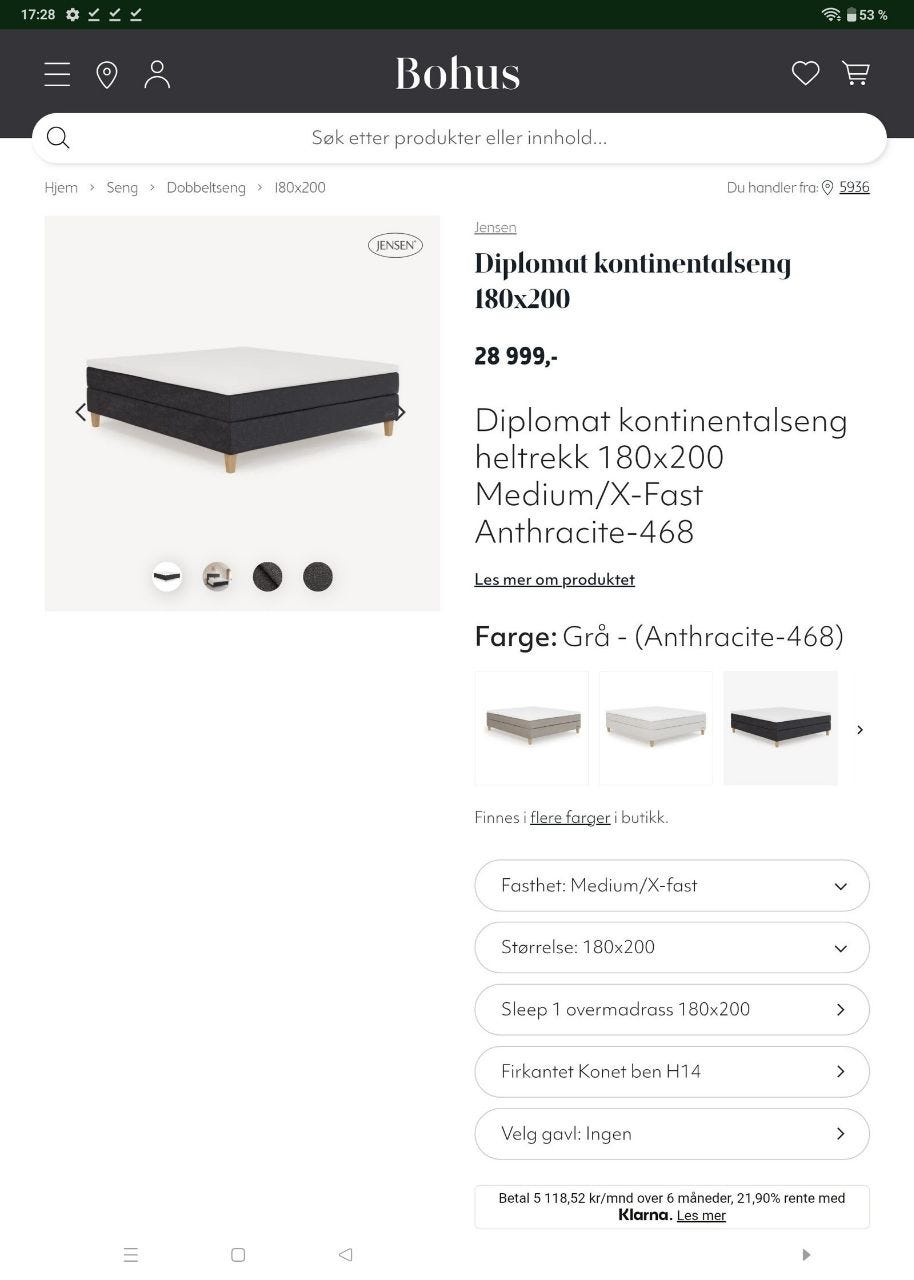The height and width of the screenshot is (1280, 914).
Task: Click the left arrow in the product image carousel
Action: tap(82, 412)
